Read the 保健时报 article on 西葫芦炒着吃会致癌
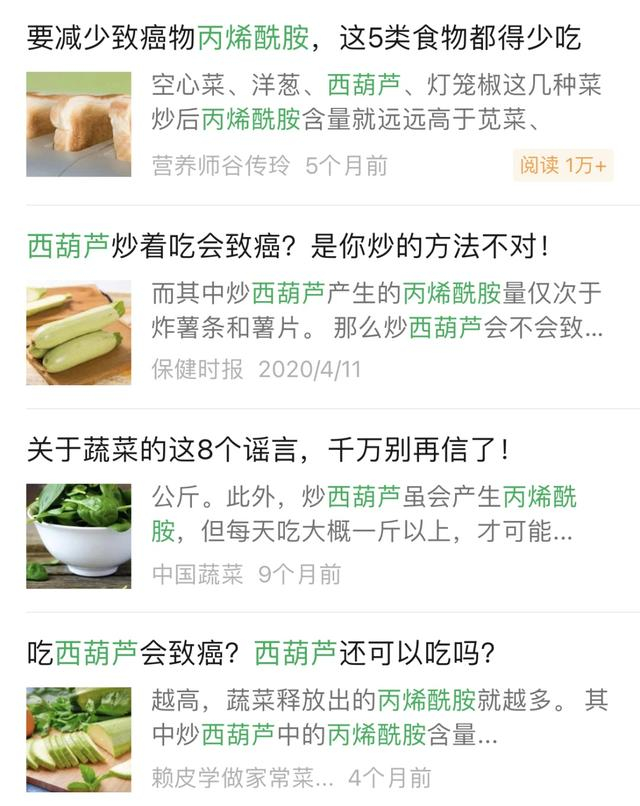Screen dimensions: 640x806 (x=288, y=246)
